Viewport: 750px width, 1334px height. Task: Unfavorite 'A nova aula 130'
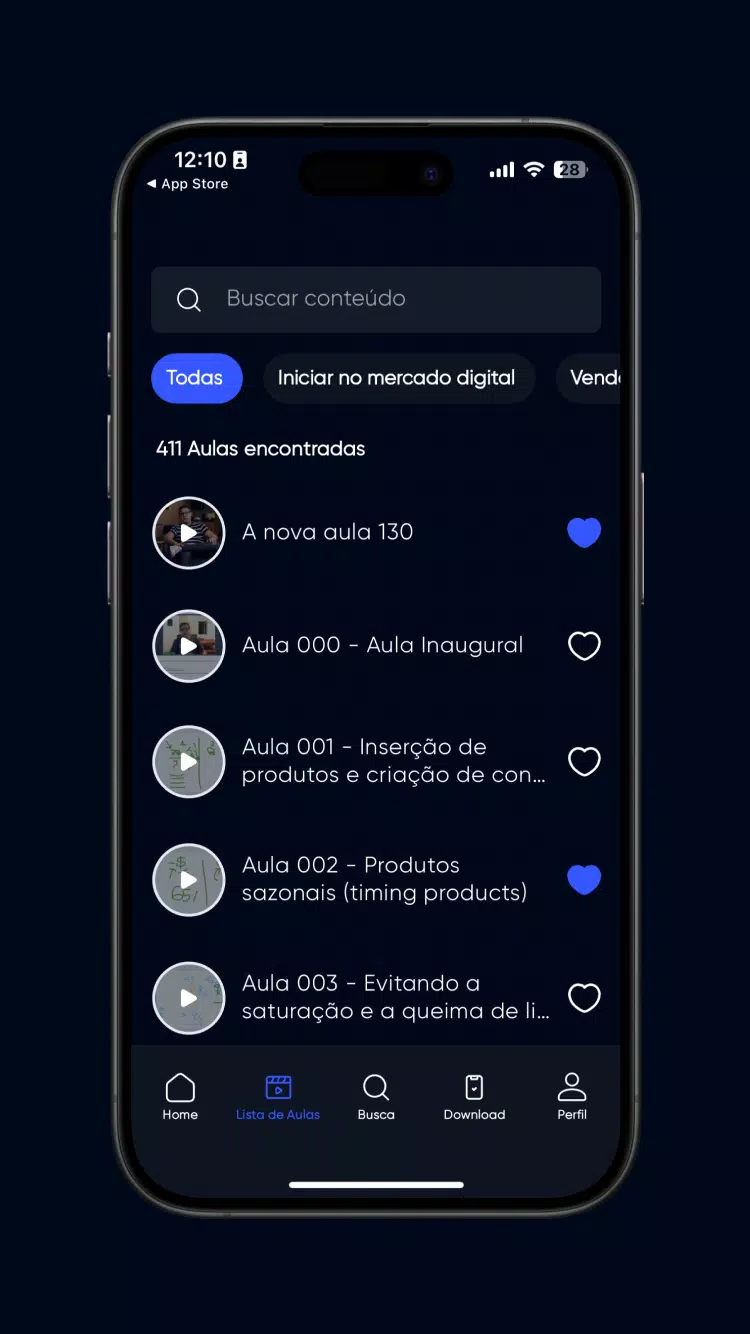(584, 532)
